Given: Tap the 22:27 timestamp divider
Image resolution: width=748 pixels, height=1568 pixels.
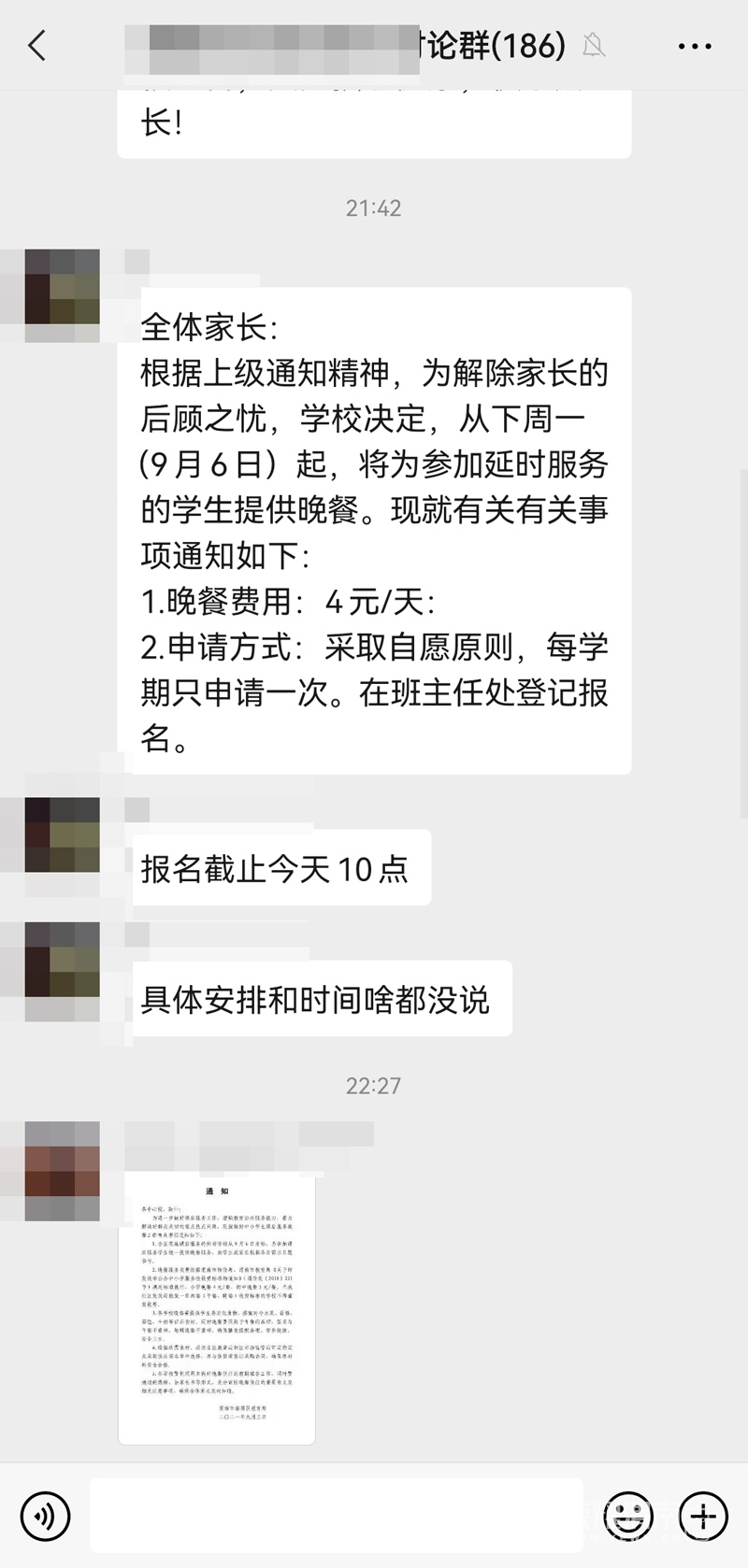Looking at the screenshot, I should pos(374,1085).
